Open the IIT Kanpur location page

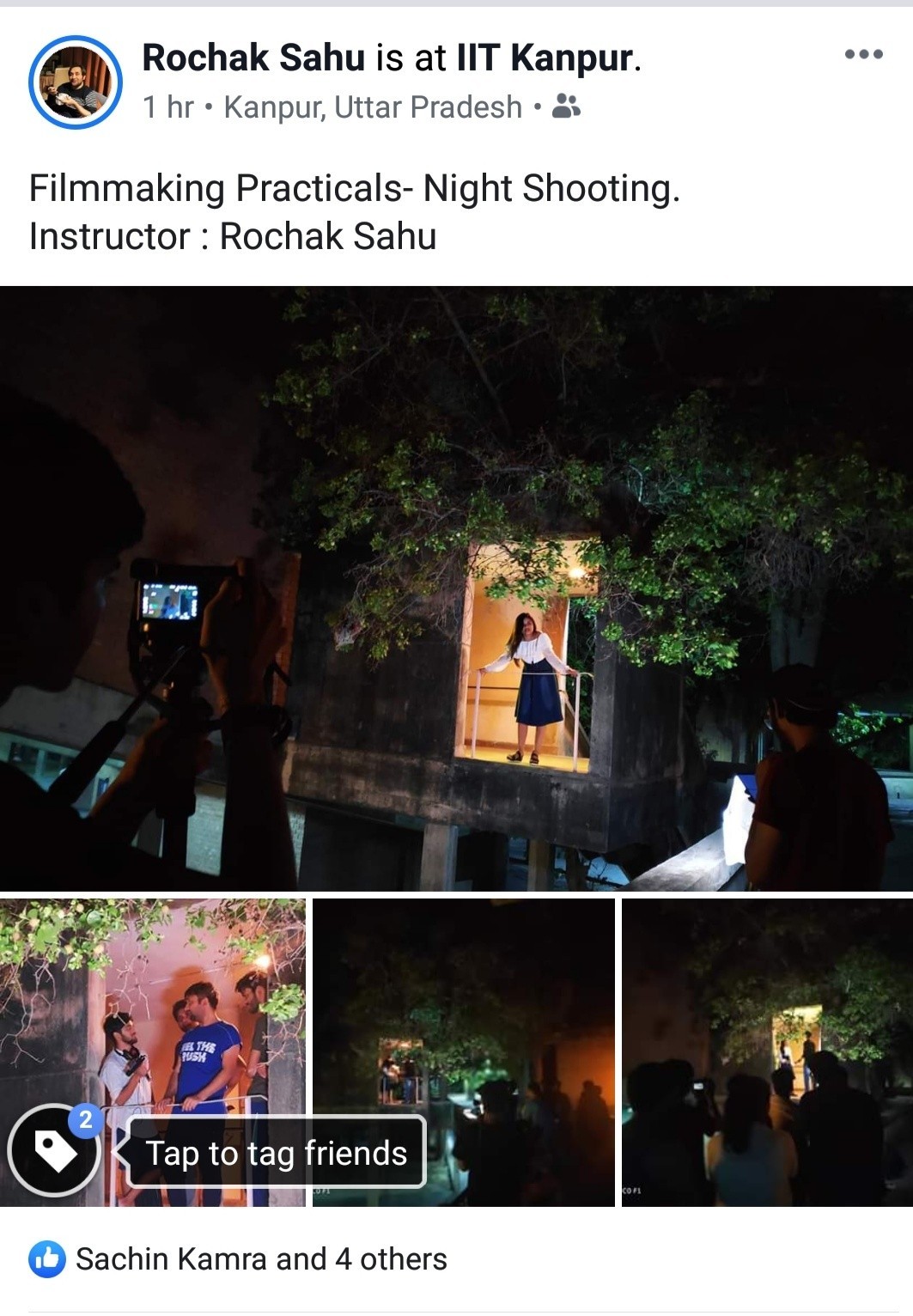(x=546, y=58)
